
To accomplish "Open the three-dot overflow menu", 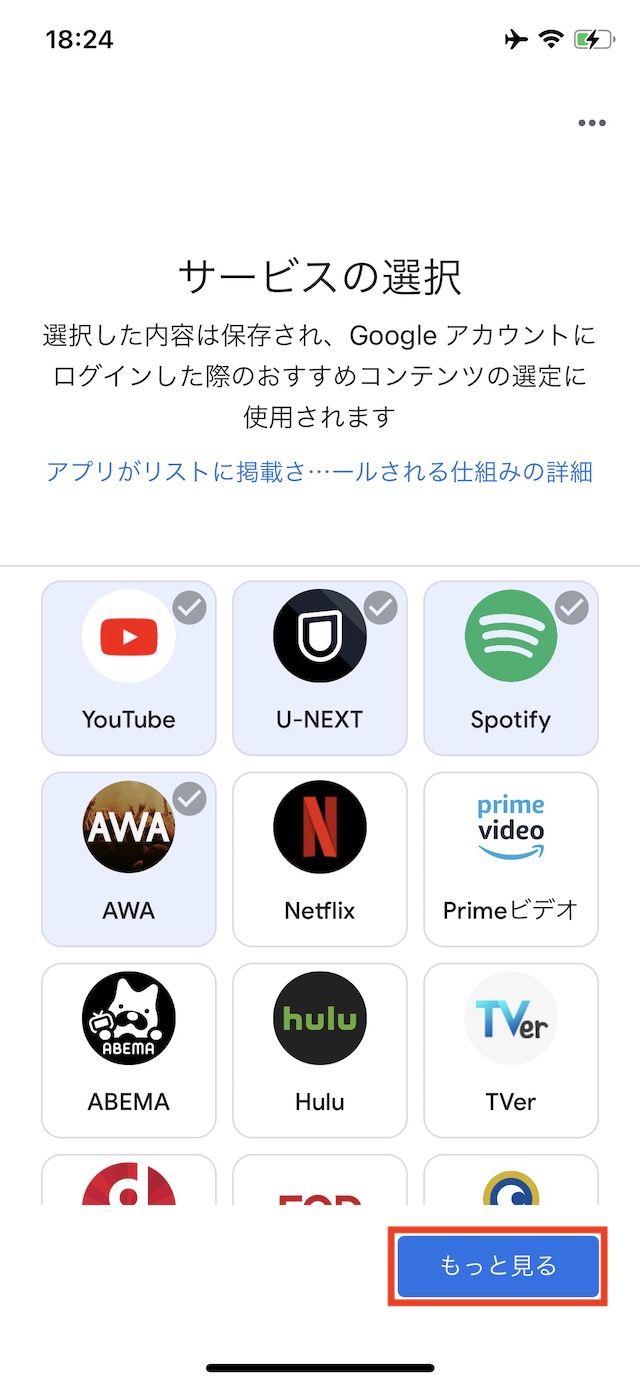I will (x=592, y=123).
